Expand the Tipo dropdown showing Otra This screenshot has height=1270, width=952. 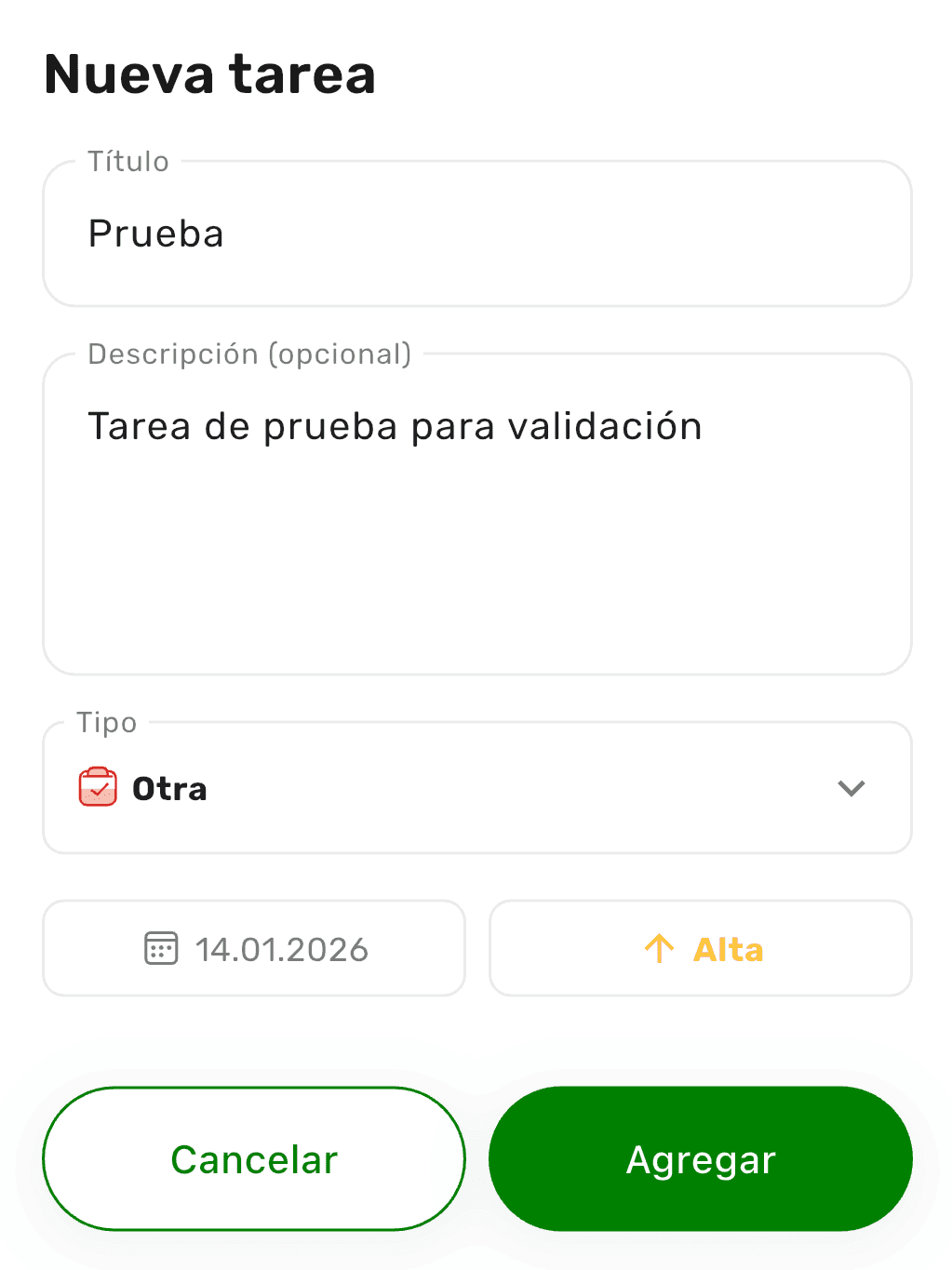476,788
